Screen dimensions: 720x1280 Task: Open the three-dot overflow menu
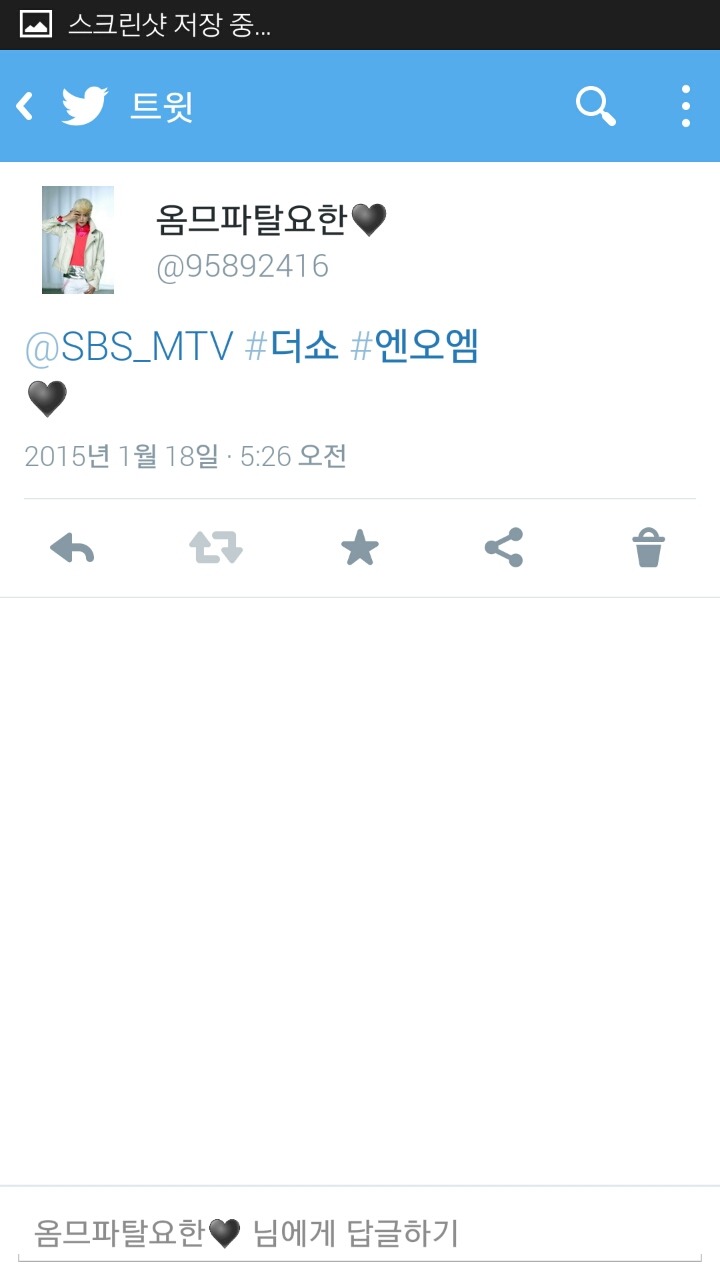(x=685, y=106)
